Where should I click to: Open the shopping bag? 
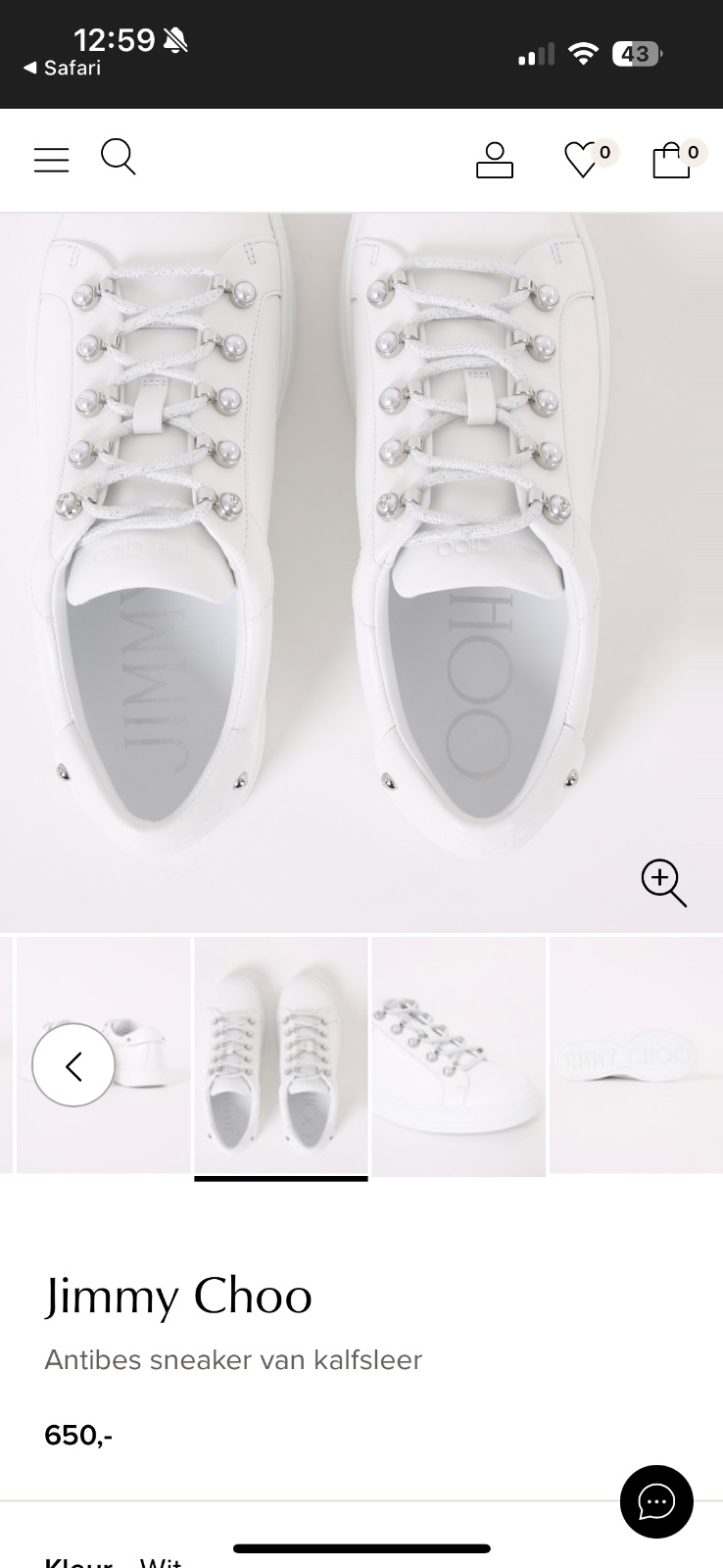[671, 160]
